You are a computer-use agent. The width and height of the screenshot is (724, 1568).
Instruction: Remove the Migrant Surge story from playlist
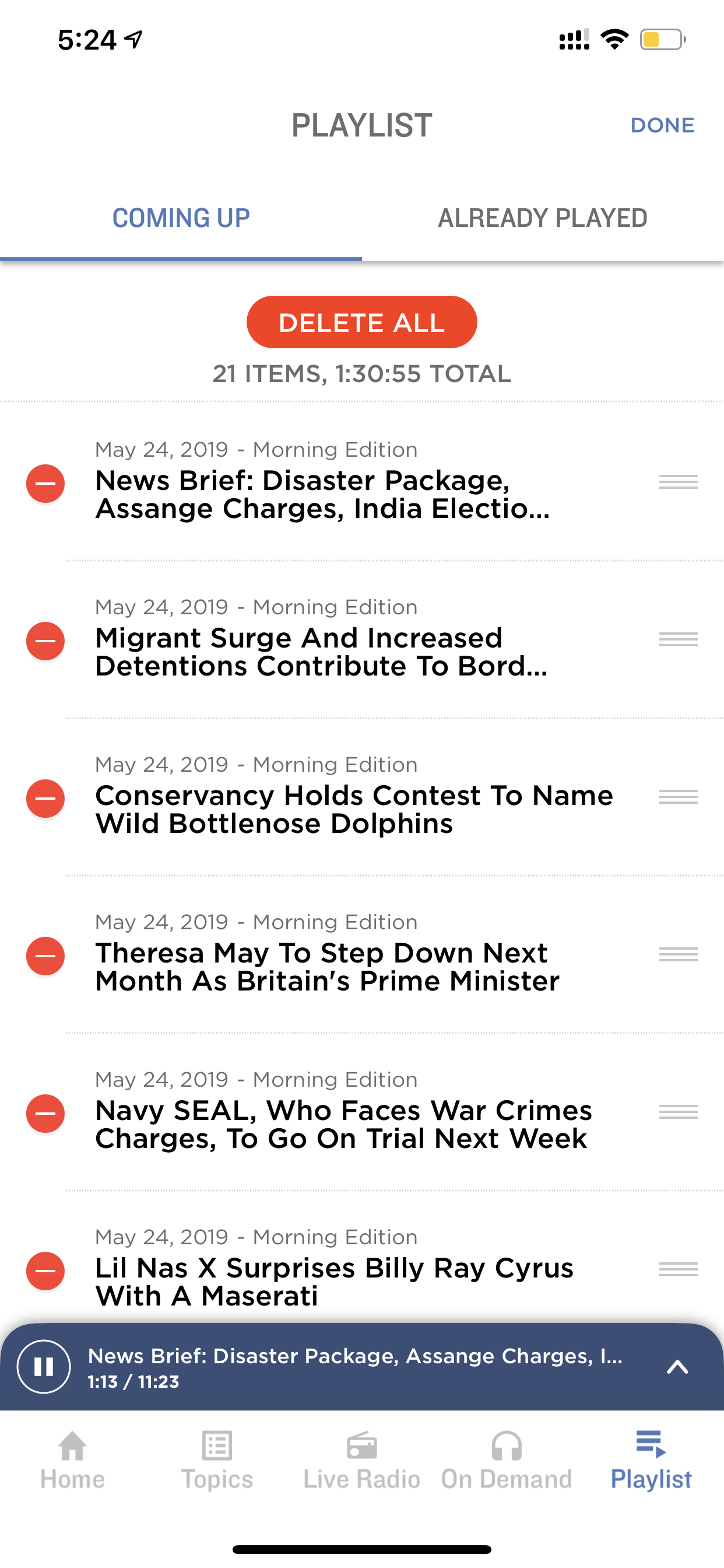pos(45,640)
